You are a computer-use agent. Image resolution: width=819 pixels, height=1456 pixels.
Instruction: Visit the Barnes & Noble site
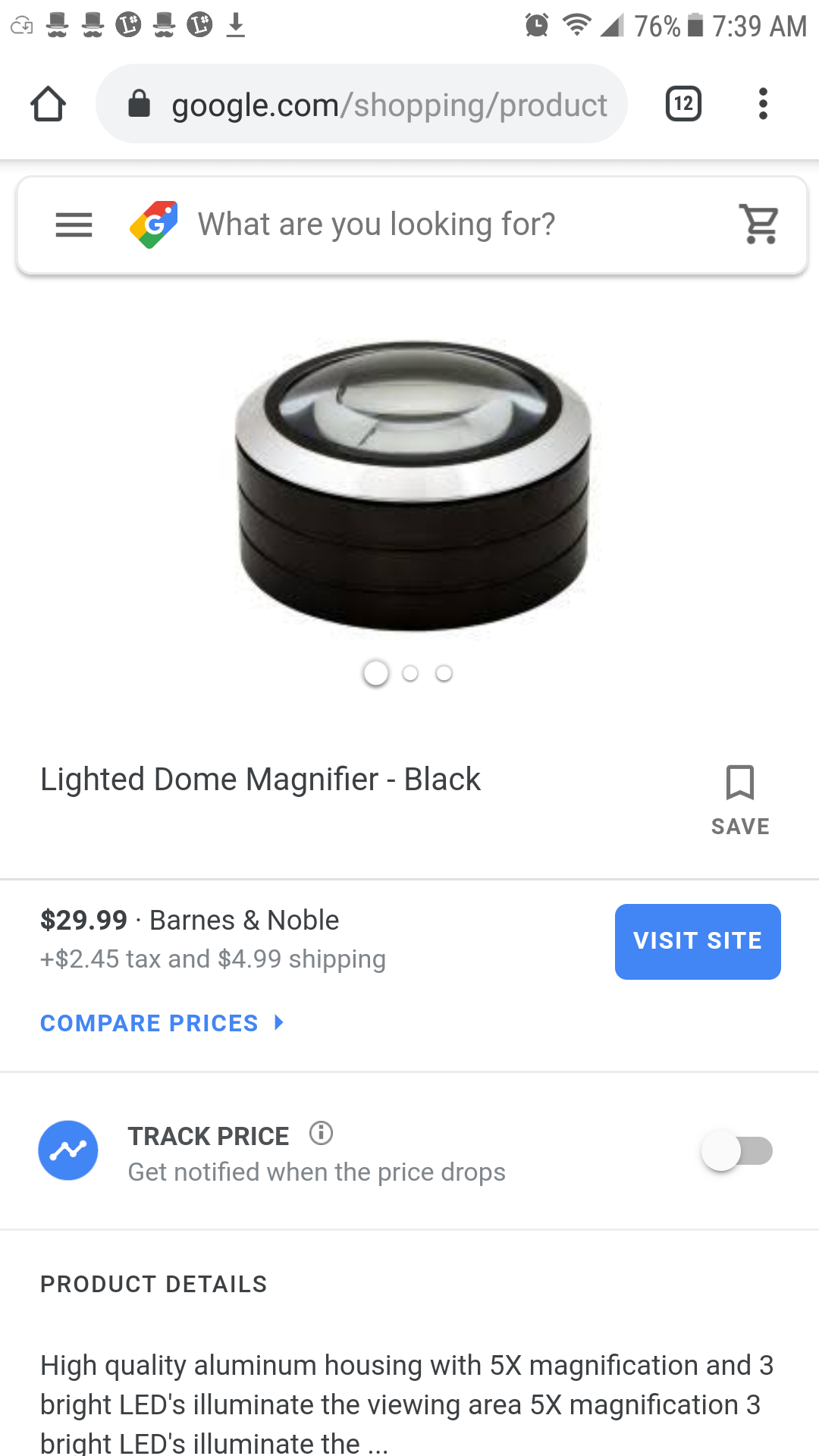coord(698,941)
